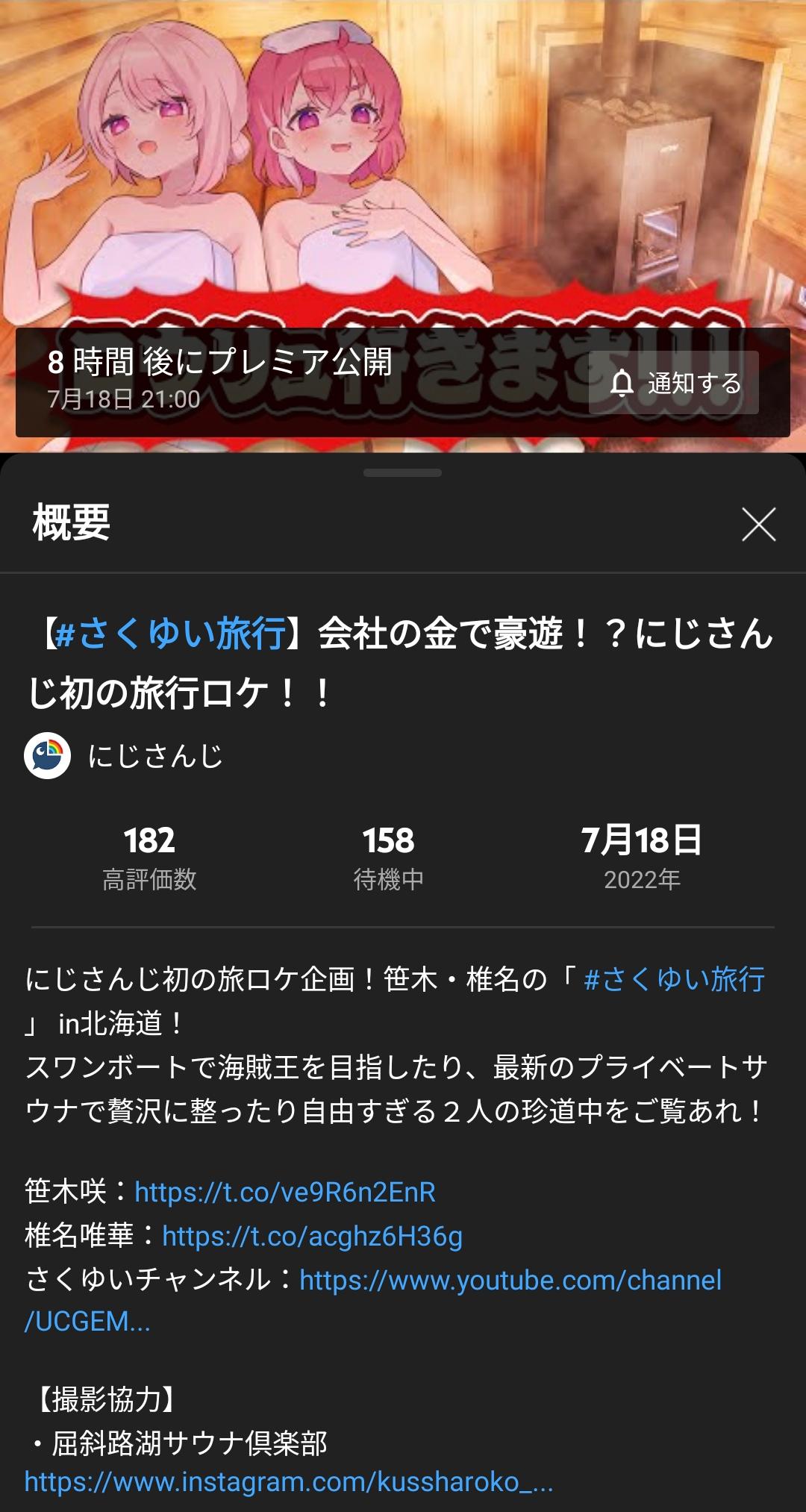Close the 概要 description panel
Viewport: 806px width, 1512px height.
(x=758, y=524)
